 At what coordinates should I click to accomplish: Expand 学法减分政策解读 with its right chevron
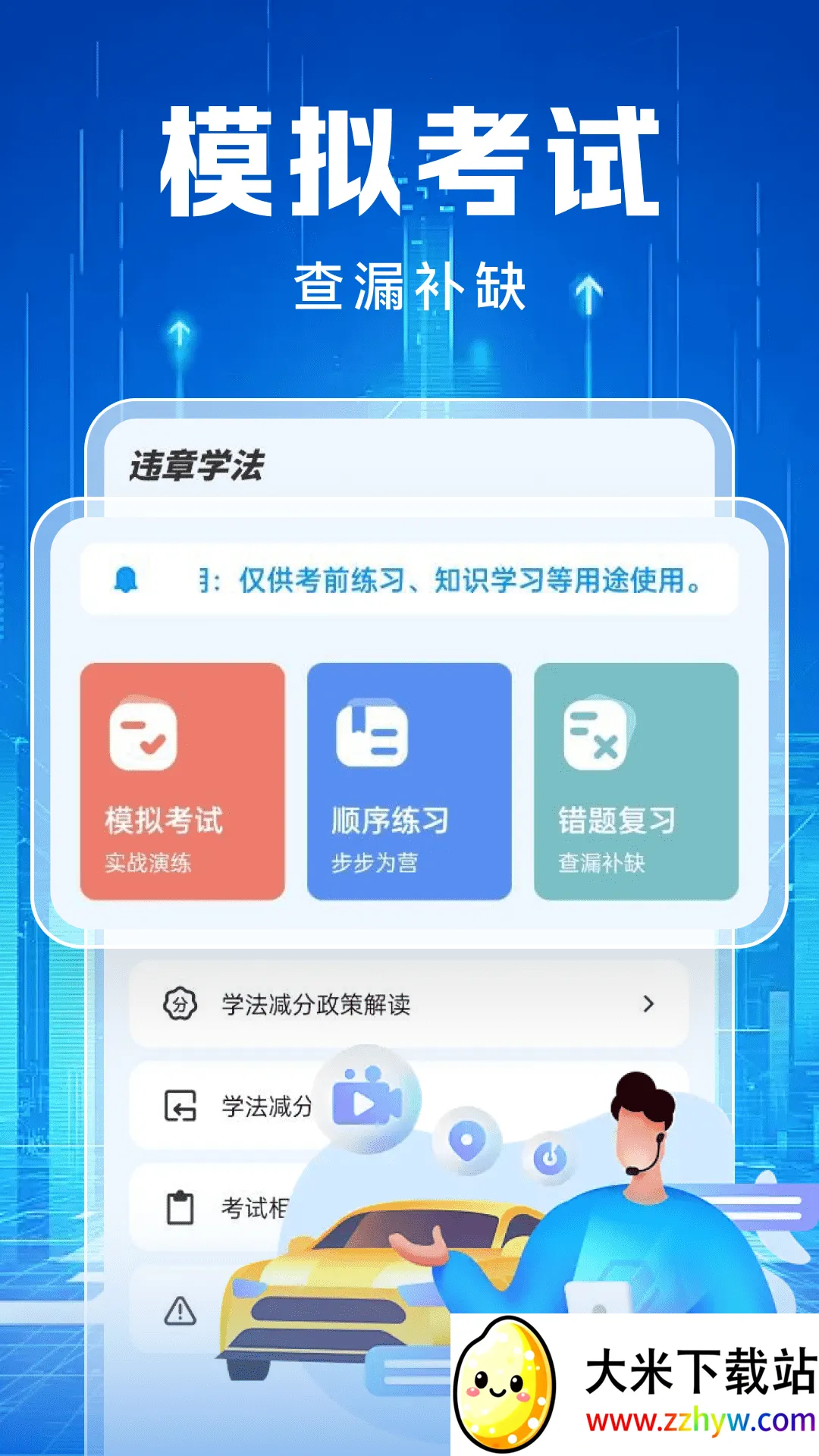[648, 1003]
